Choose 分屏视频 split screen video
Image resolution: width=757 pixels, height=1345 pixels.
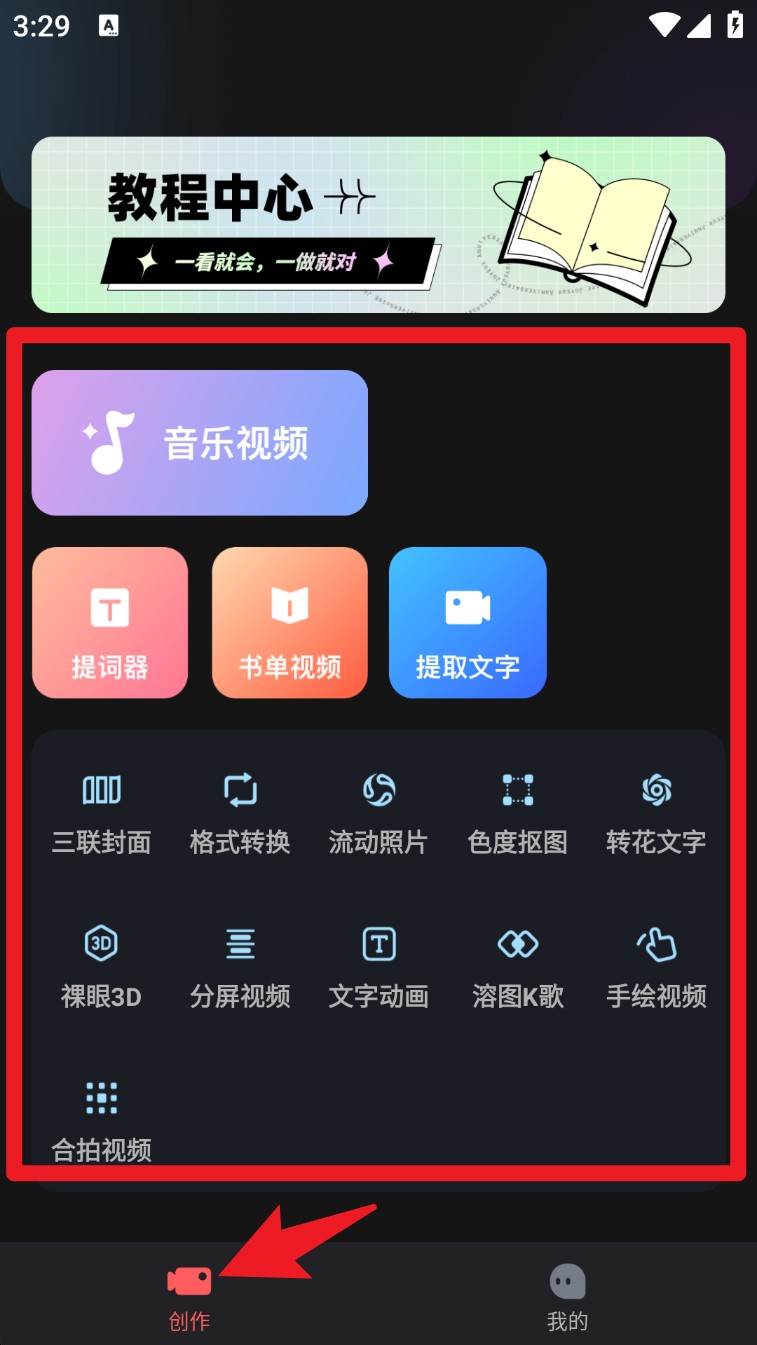tap(240, 967)
